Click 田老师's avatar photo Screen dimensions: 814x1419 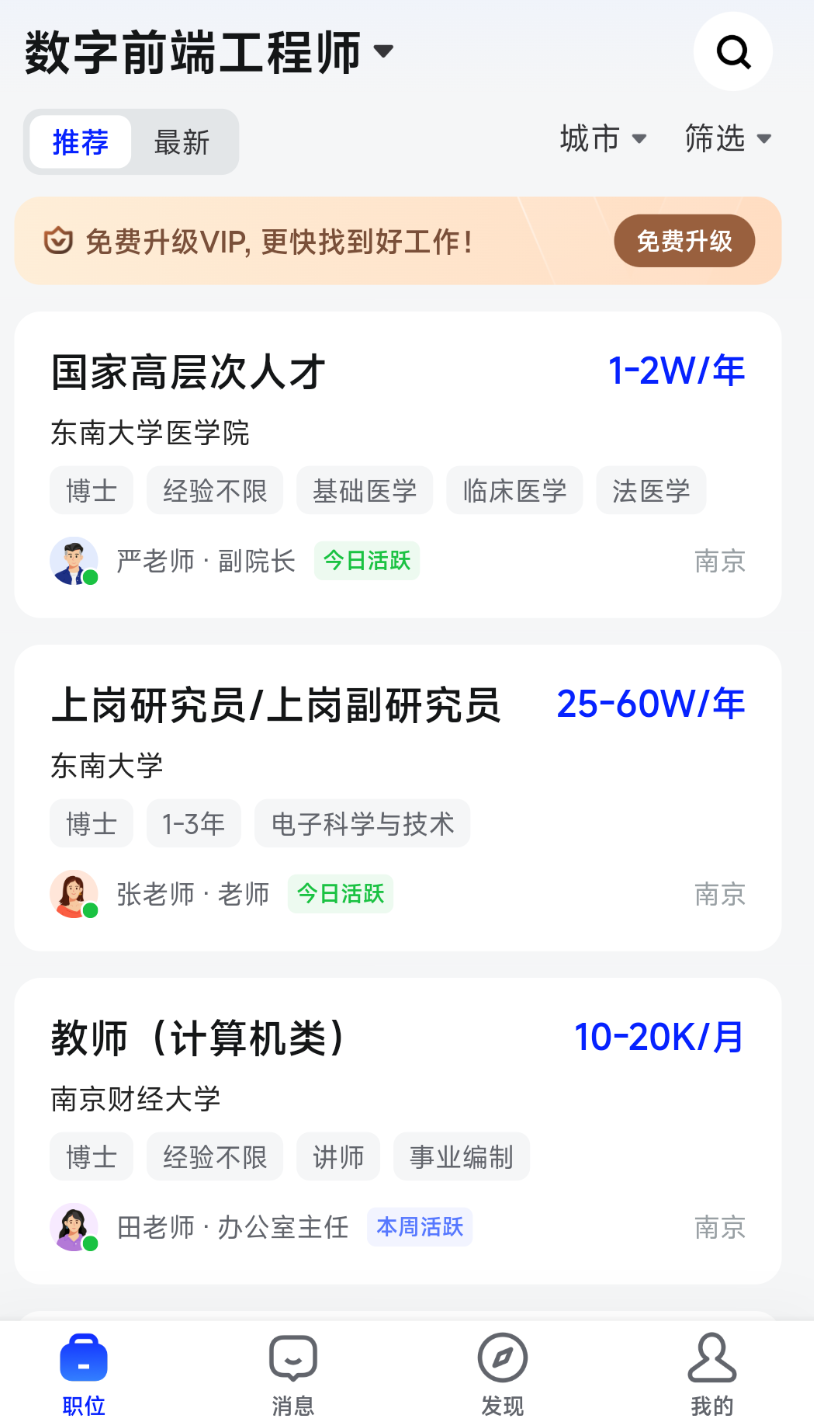pos(75,1227)
